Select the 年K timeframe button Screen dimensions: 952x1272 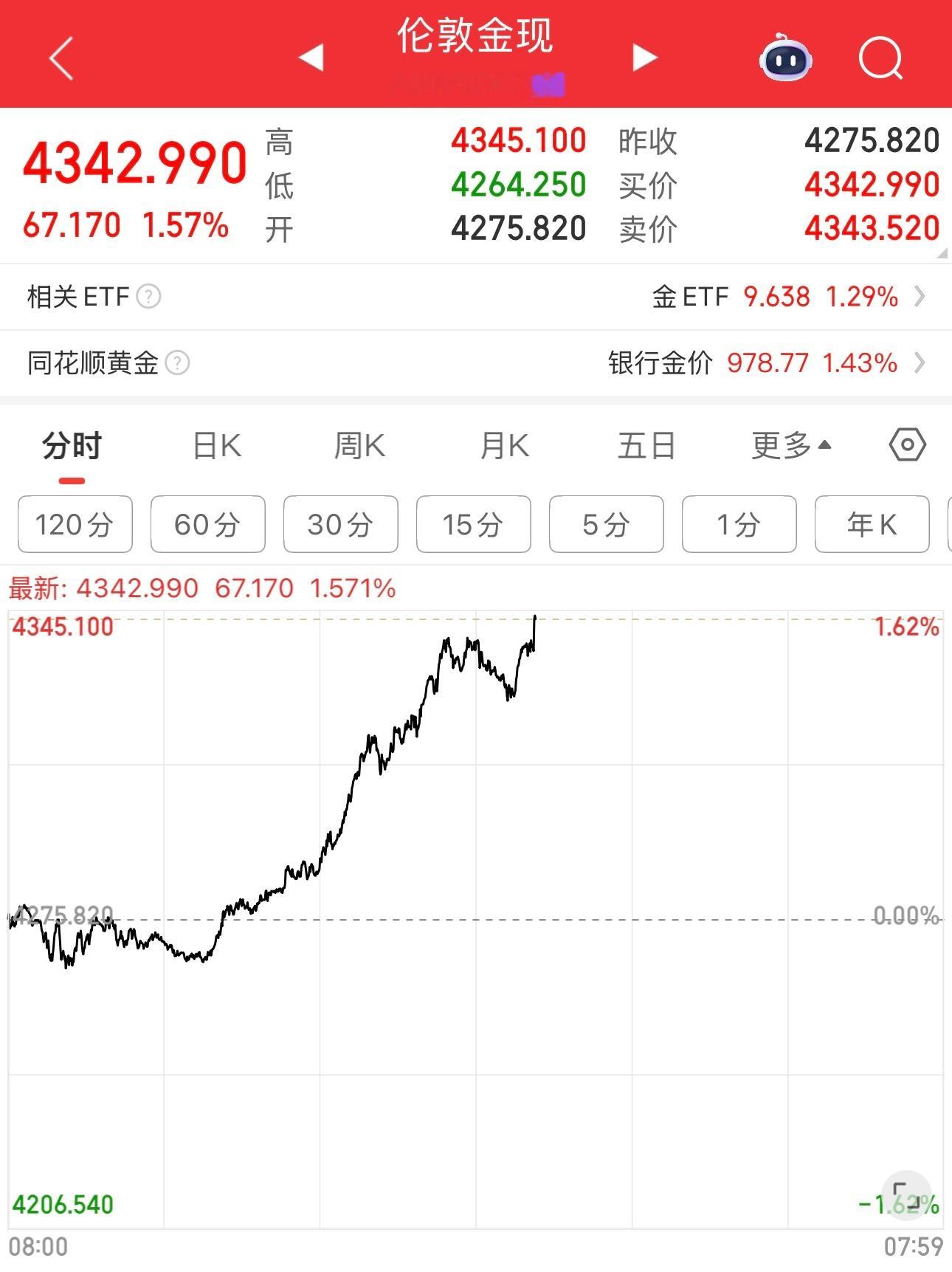(872, 524)
